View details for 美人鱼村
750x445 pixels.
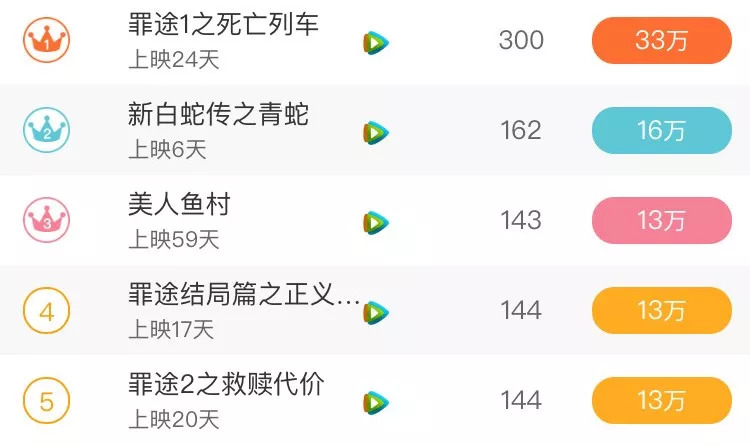click(x=180, y=205)
